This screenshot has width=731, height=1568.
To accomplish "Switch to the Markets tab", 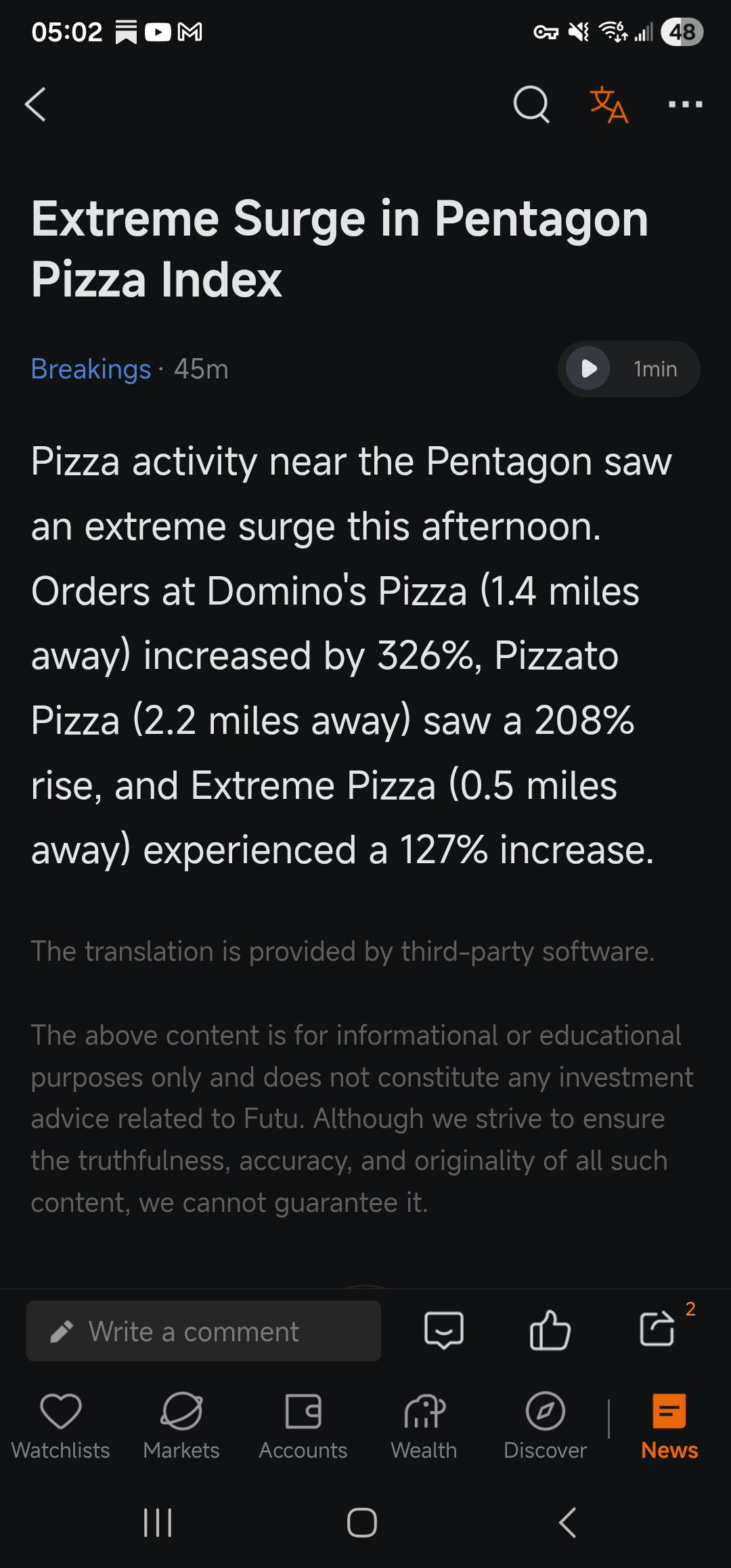I will point(181,1425).
